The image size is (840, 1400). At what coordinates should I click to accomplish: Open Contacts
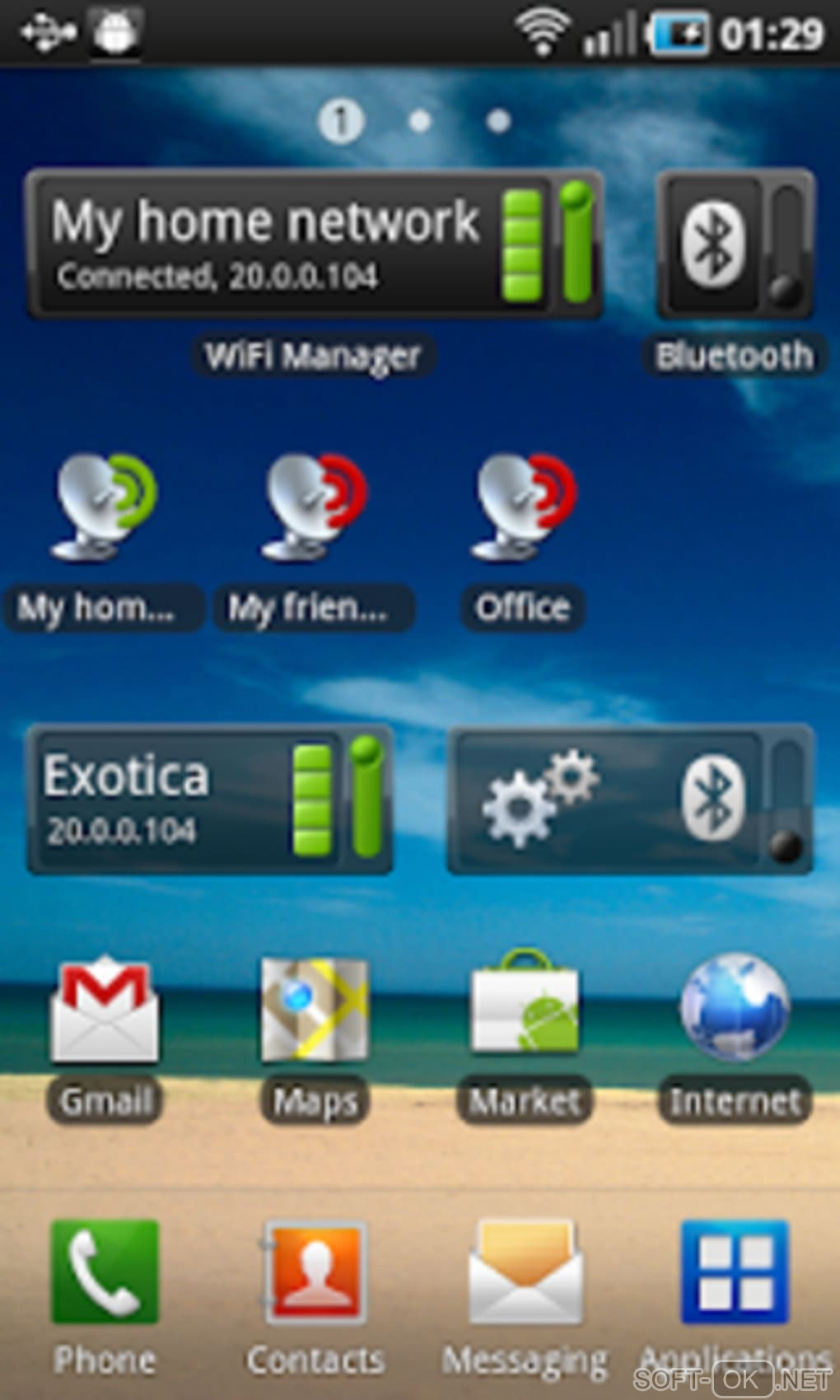point(315,1272)
